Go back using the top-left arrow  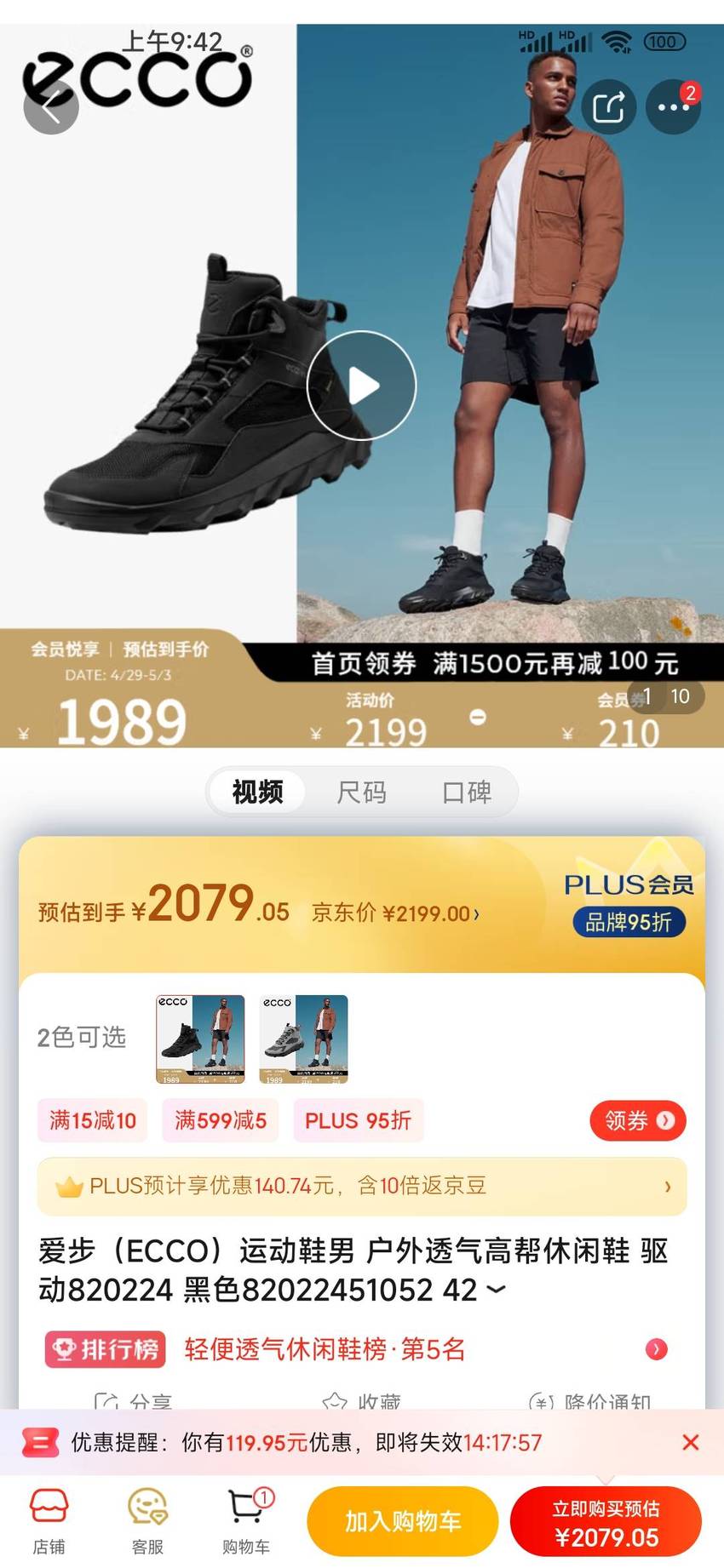51,107
